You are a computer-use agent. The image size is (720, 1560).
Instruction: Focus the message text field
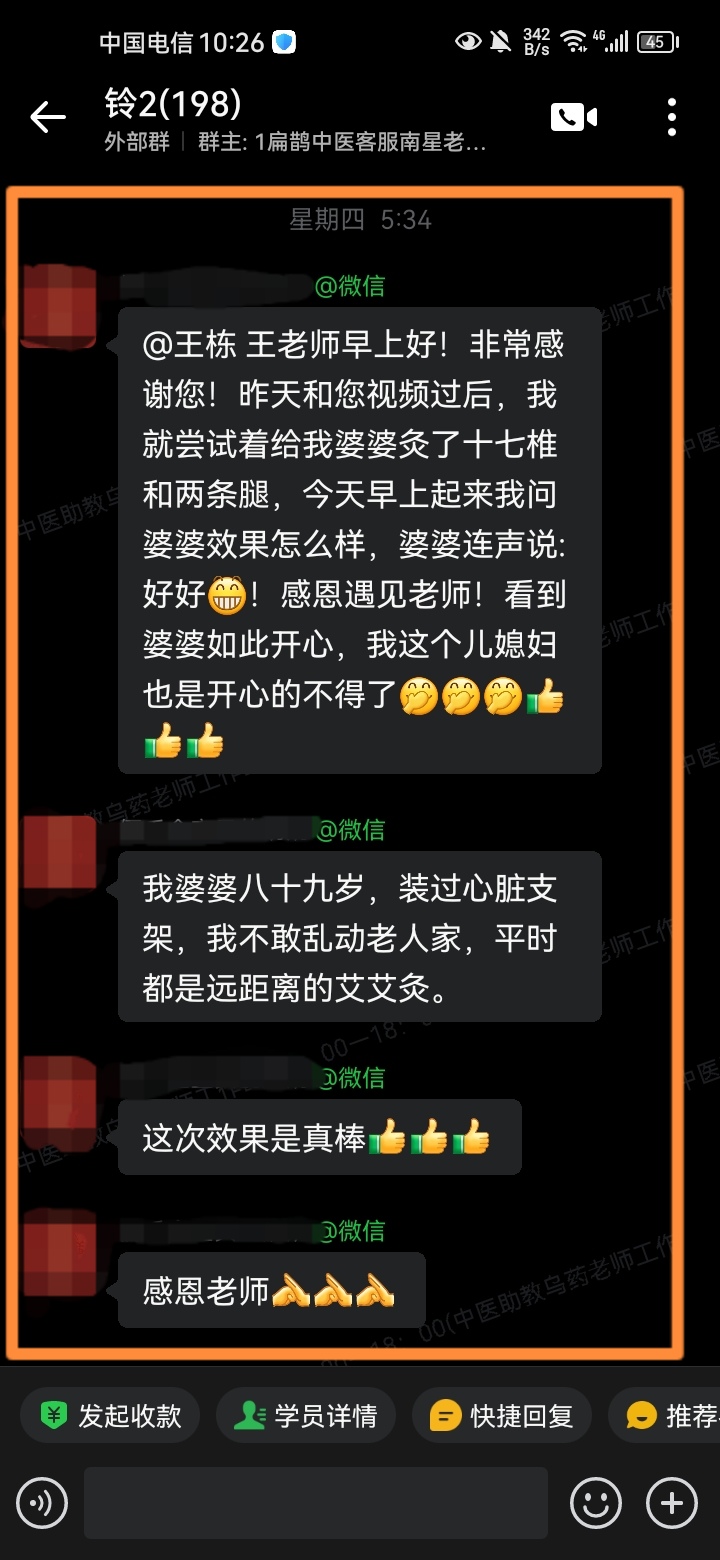(315, 1503)
